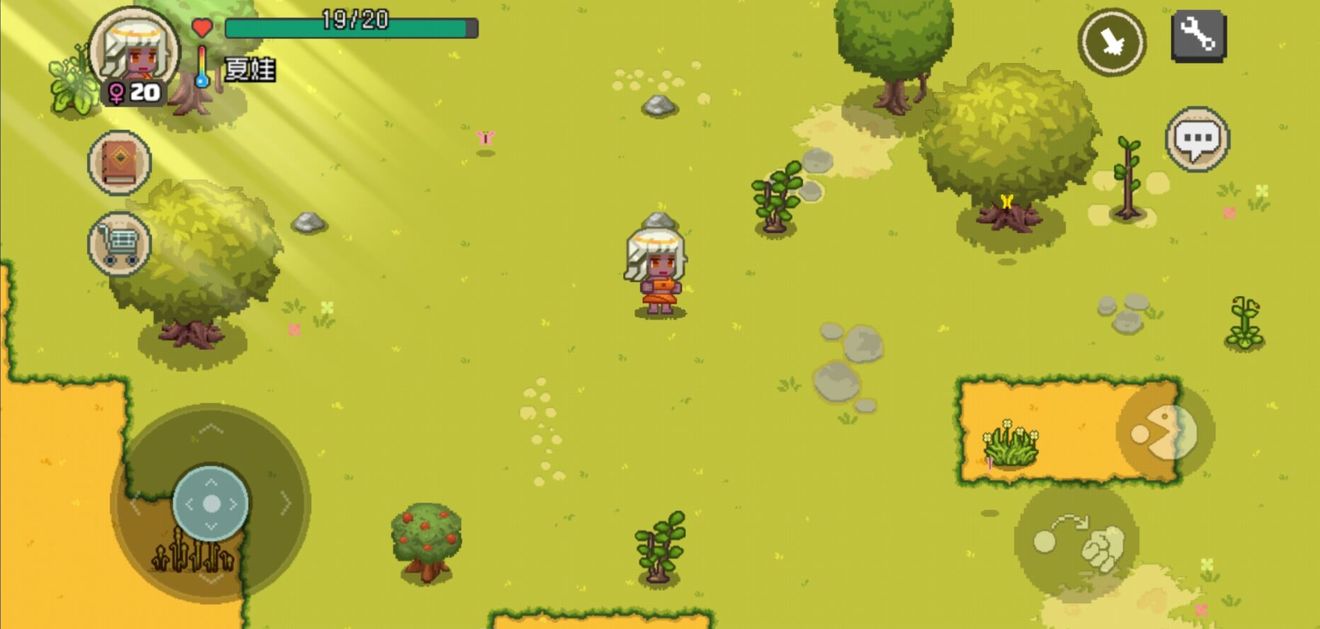Tap the virtual joystick center
The image size is (1320, 629).
[211, 503]
